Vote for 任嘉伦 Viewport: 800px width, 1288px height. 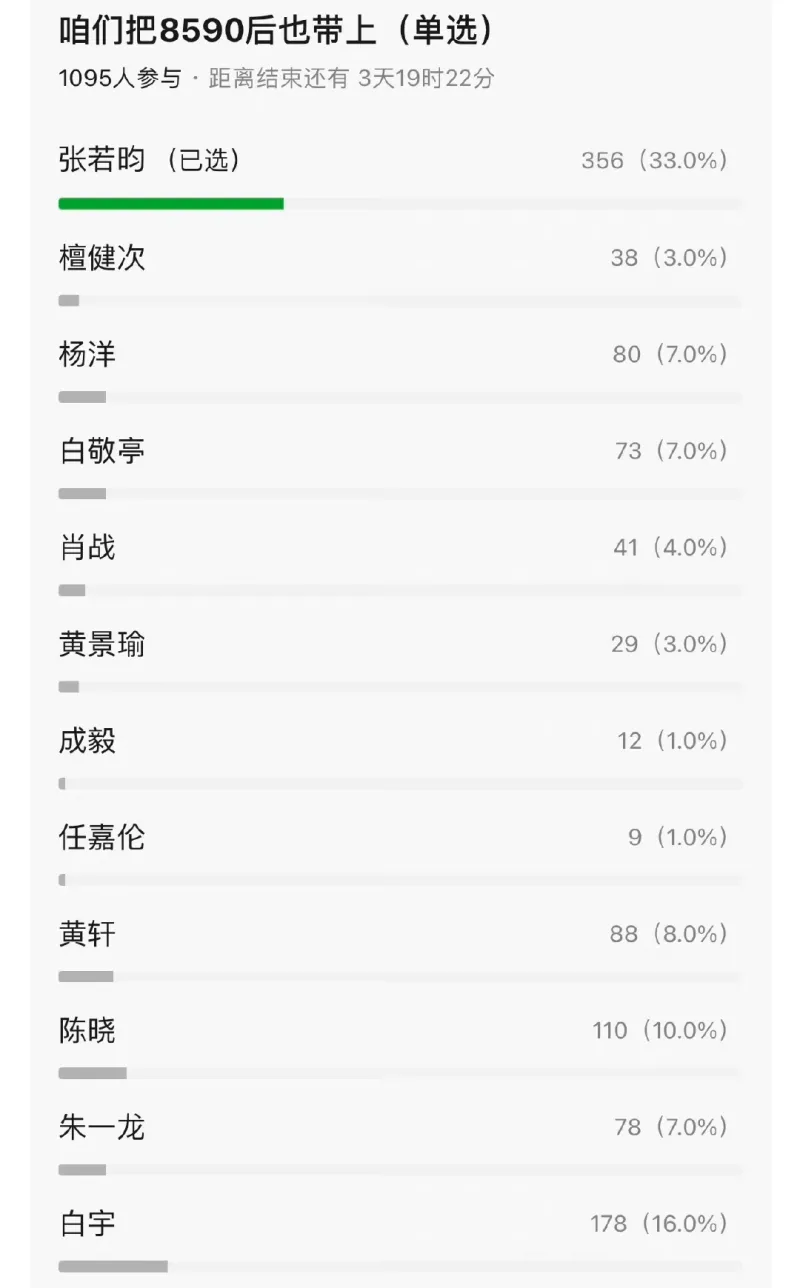400,852
